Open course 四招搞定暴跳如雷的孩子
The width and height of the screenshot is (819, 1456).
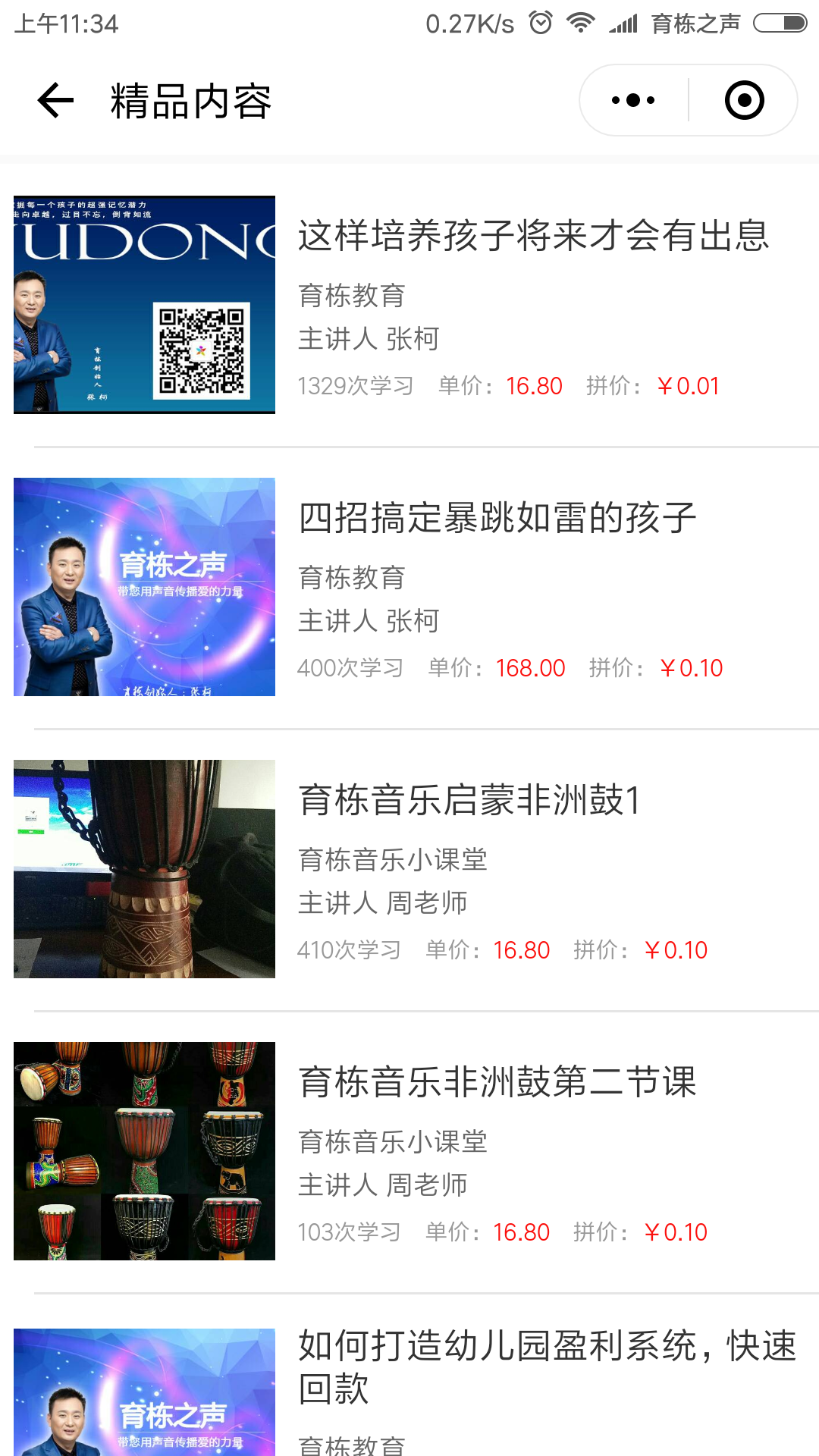(x=409, y=587)
